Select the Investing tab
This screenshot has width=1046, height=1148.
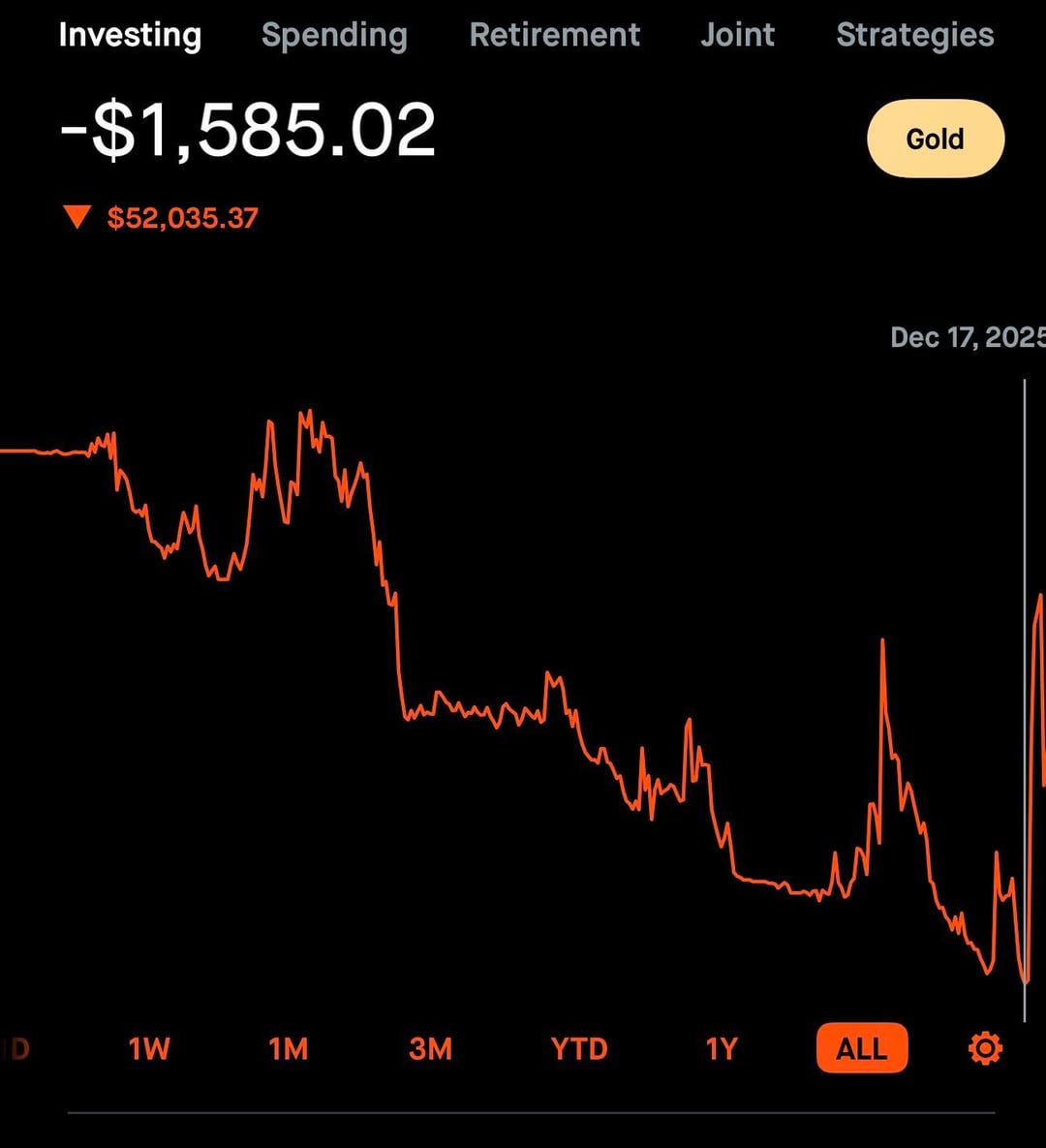click(130, 36)
